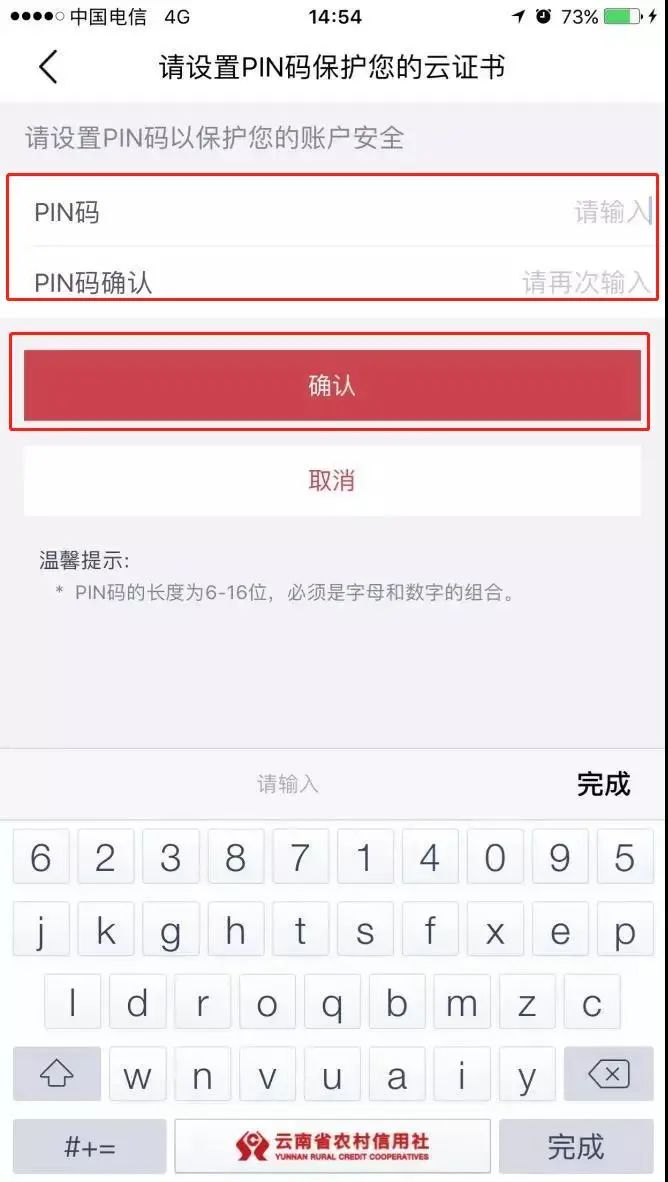
Task: Switch to symbols with #+= key
Action: coord(90,1147)
